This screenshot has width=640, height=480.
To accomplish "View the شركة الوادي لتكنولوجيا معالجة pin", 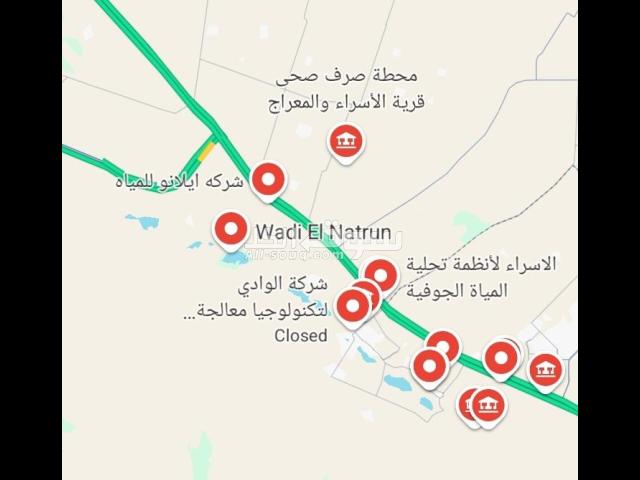I will point(352,305).
